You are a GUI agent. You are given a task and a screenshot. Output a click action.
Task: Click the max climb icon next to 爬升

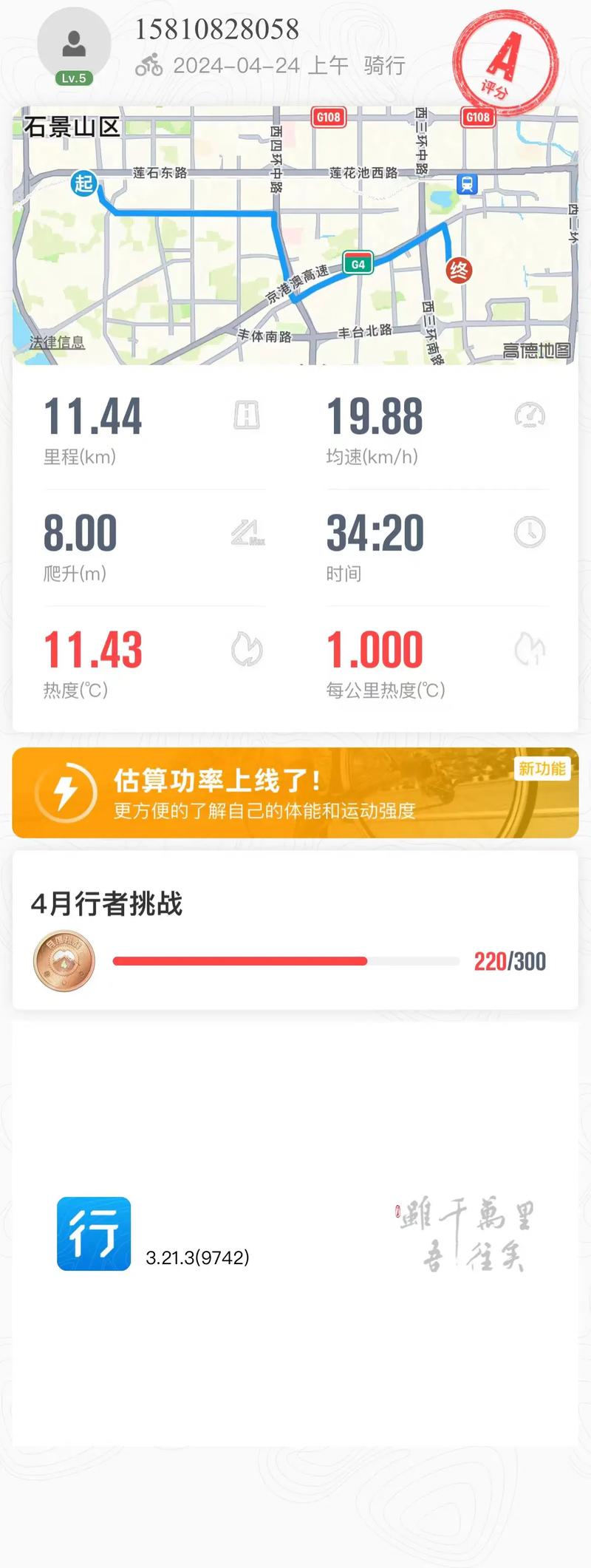(x=246, y=534)
